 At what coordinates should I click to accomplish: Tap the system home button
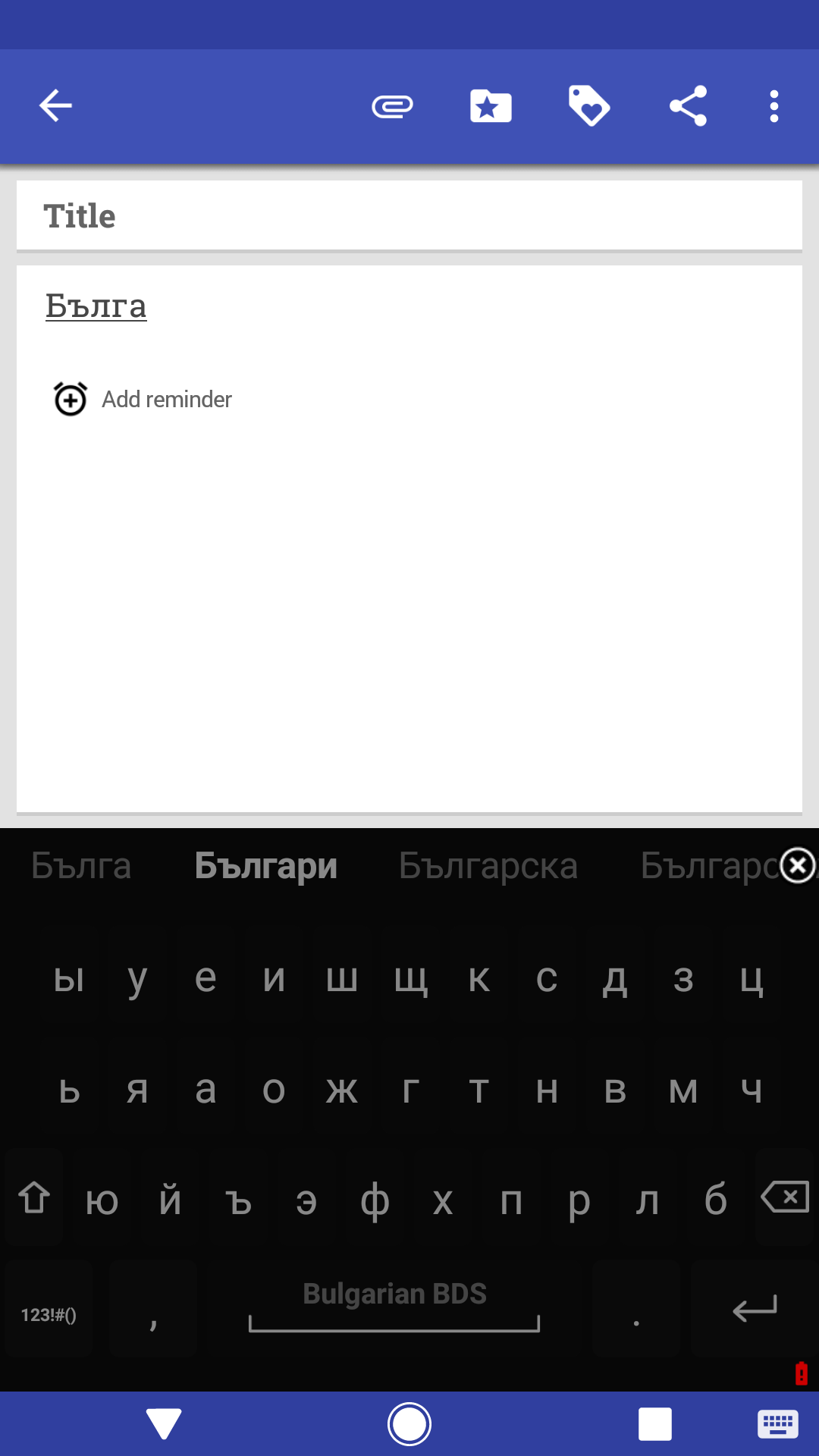[409, 1424]
